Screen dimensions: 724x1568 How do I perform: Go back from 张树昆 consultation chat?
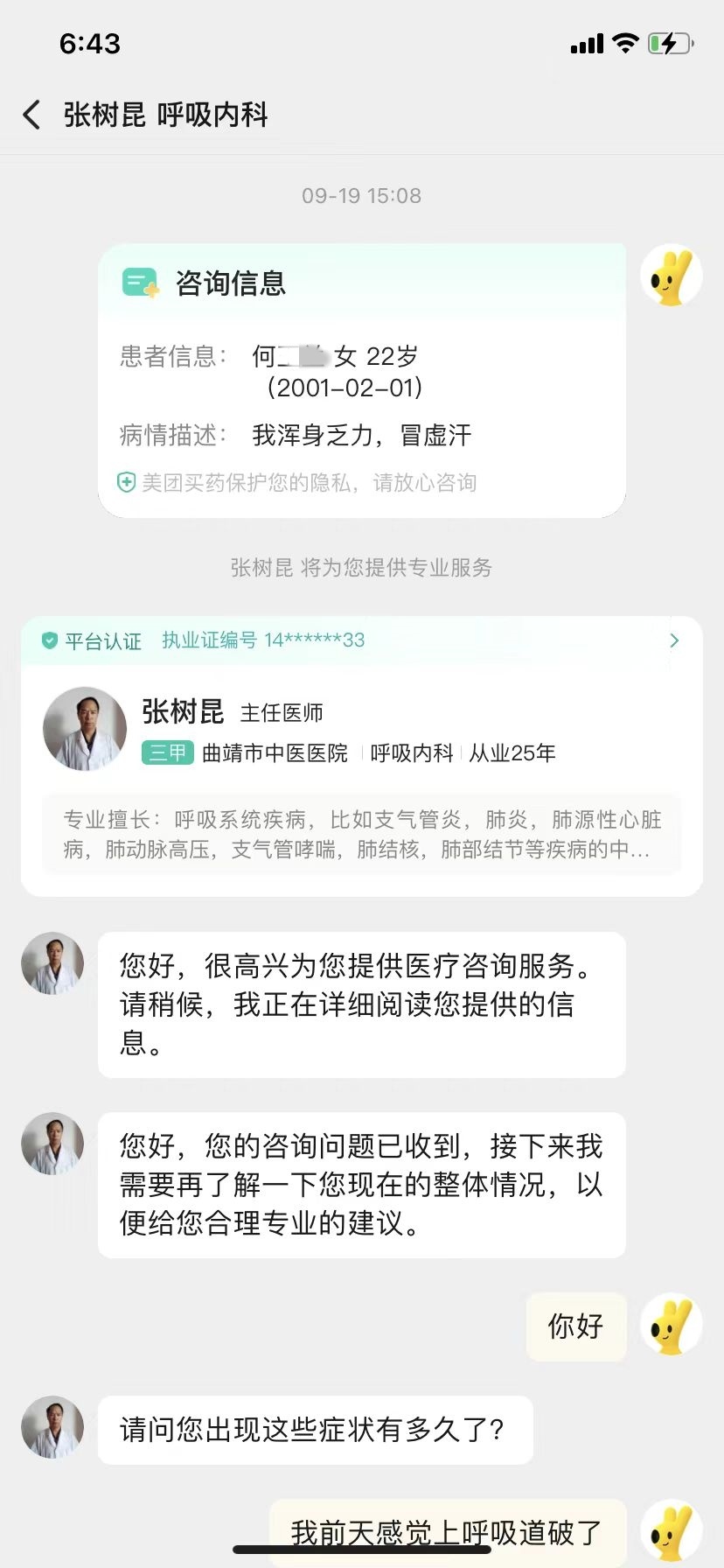[32, 115]
